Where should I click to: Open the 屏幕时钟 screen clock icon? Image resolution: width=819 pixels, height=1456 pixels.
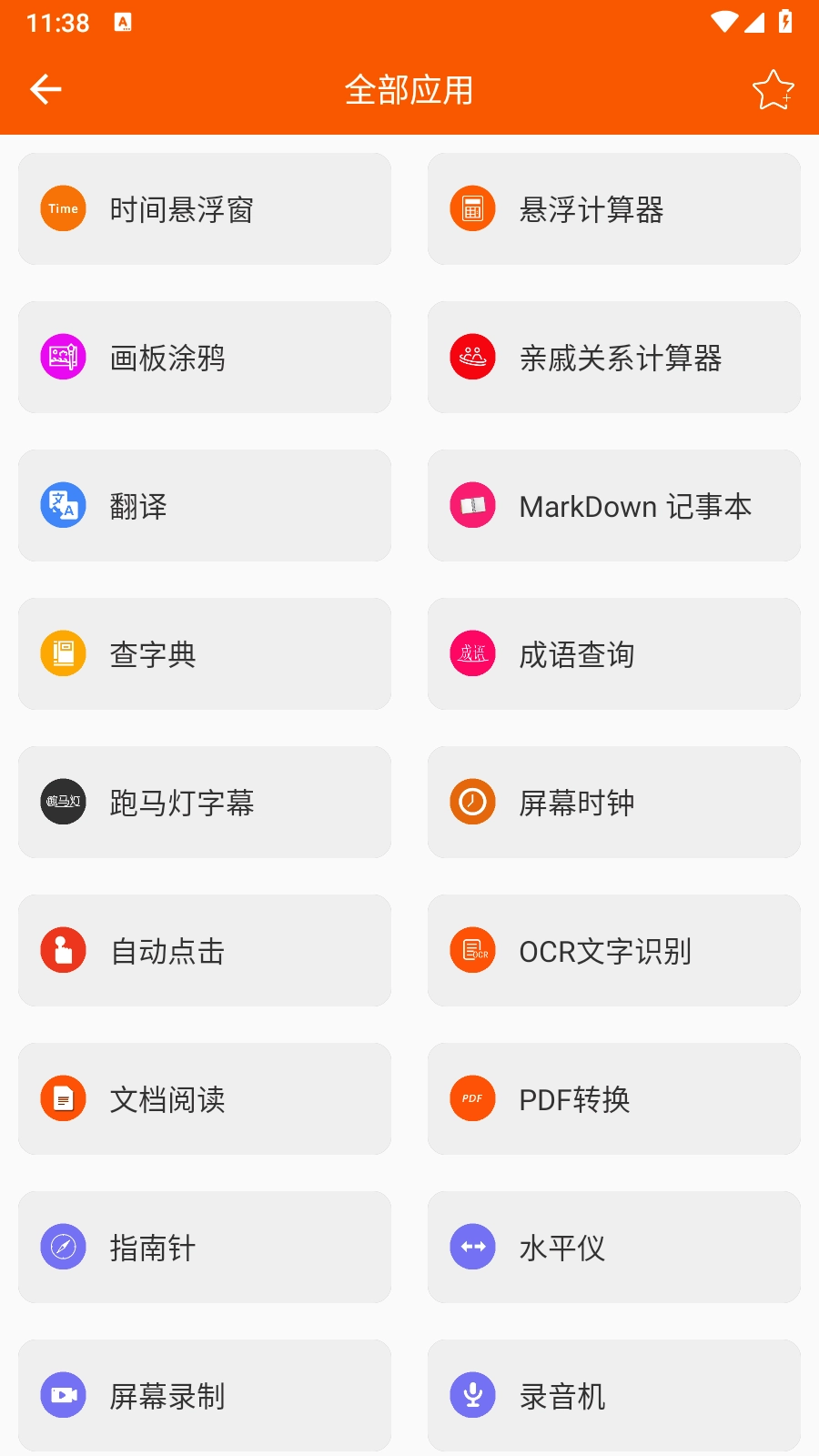click(x=472, y=802)
